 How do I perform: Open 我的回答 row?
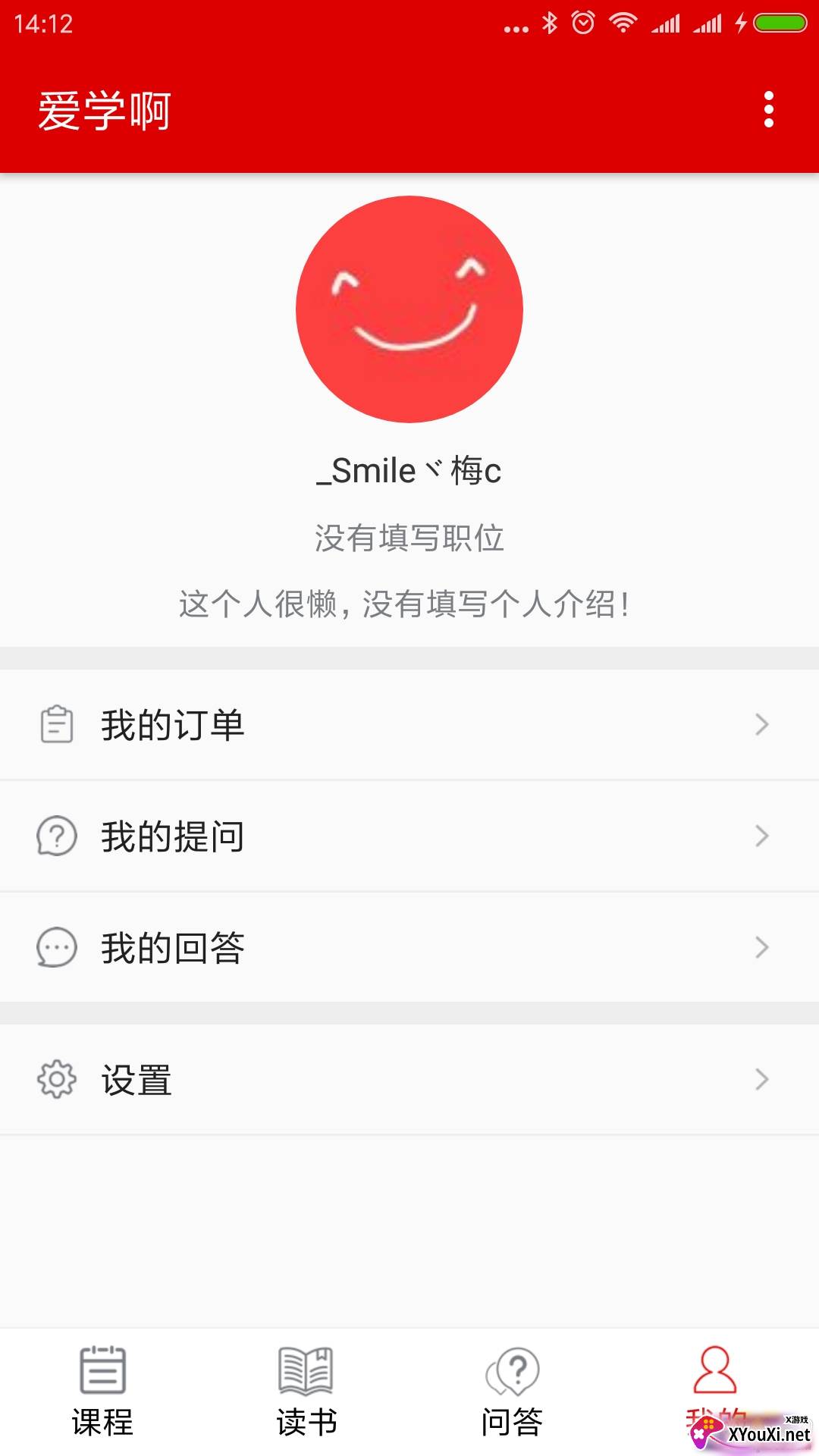pos(409,948)
